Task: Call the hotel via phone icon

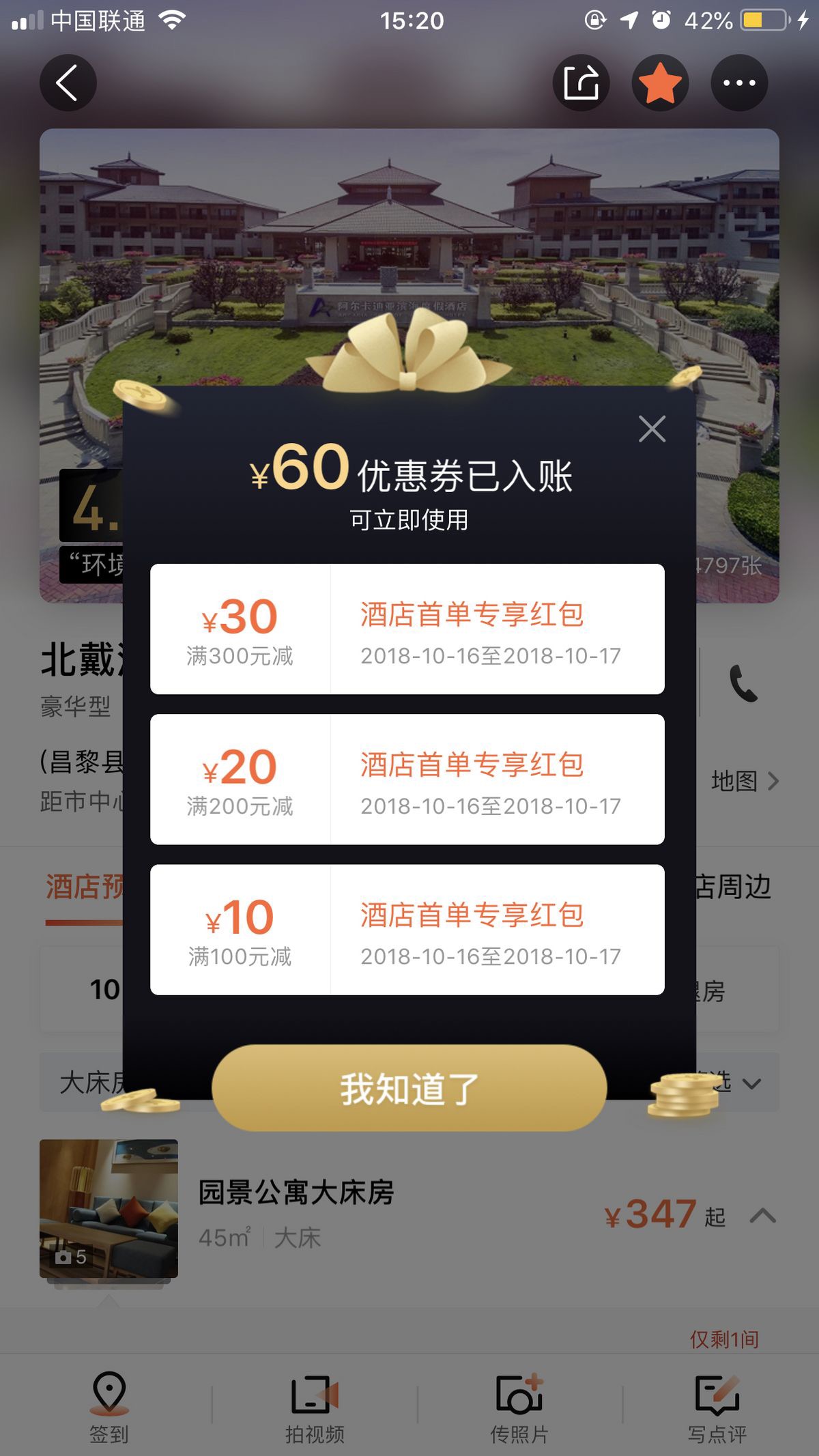Action: 743,683
